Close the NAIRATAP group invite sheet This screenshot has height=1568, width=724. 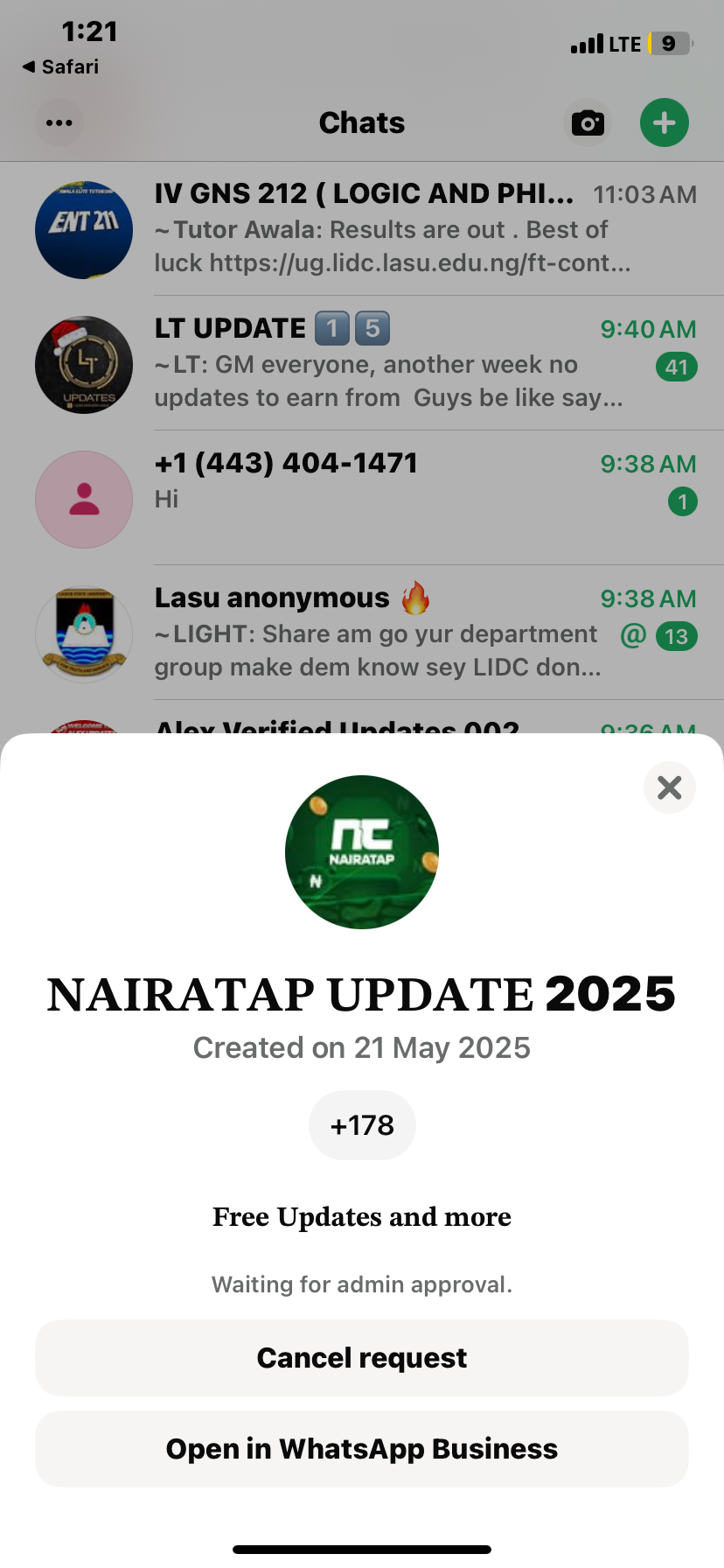[x=669, y=787]
